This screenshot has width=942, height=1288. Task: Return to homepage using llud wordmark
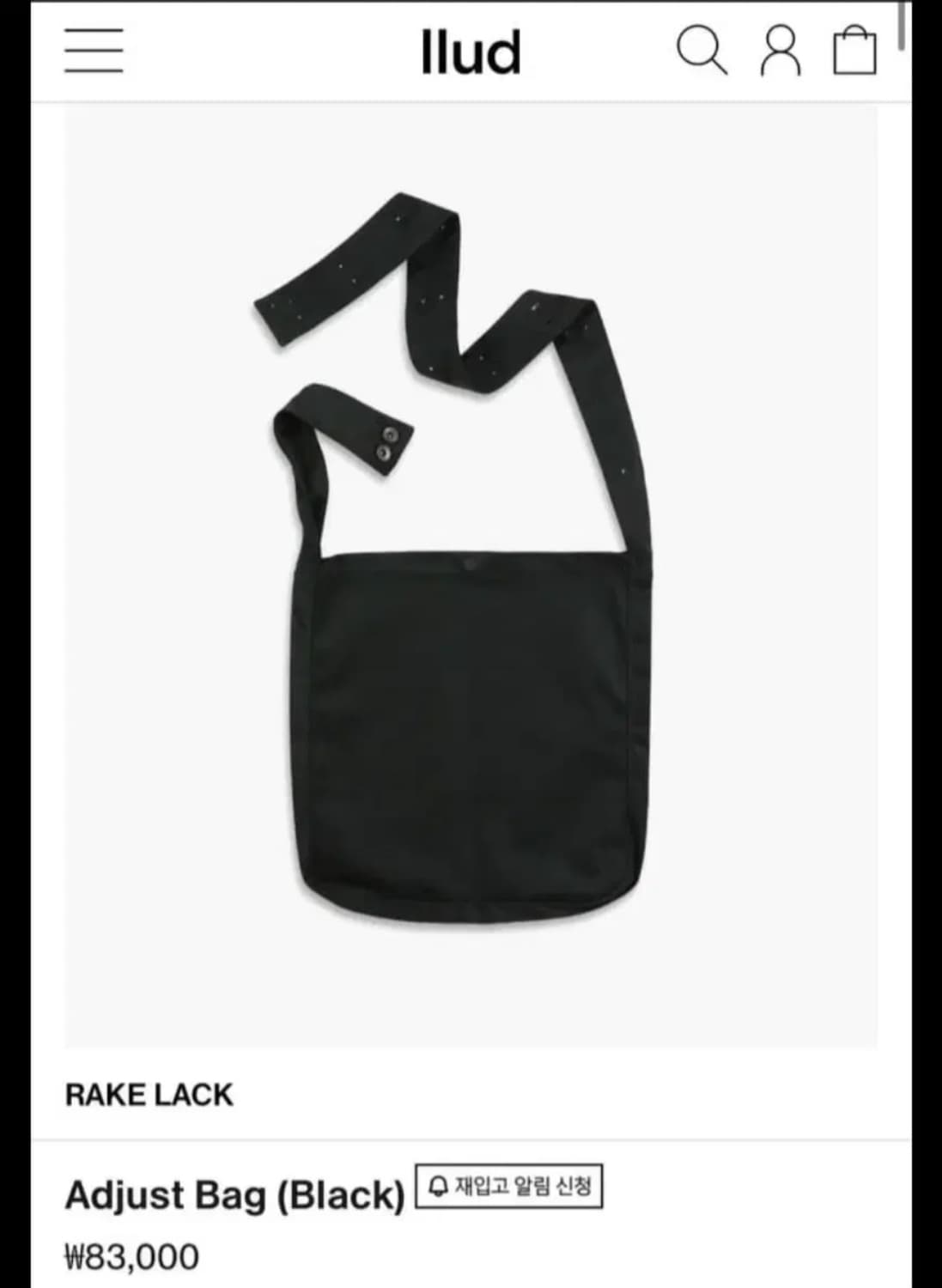(471, 52)
